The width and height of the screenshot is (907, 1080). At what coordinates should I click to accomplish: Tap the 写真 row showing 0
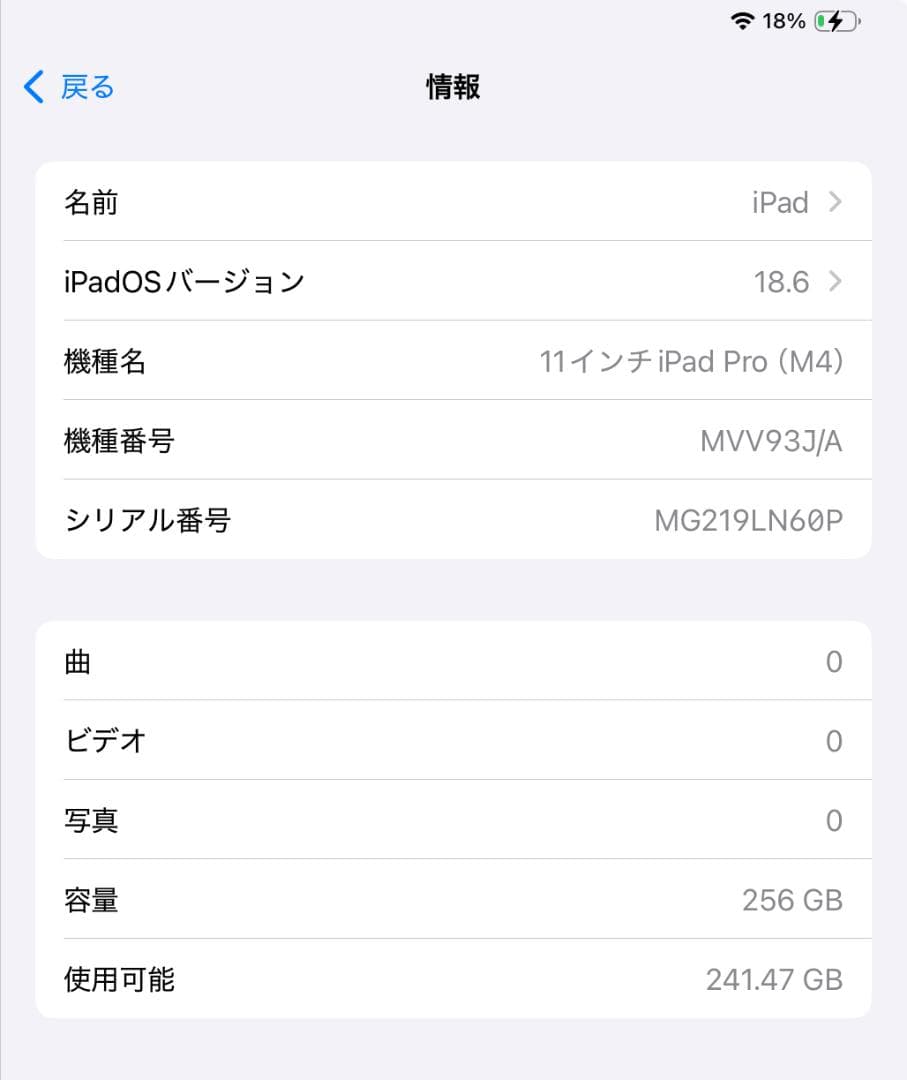point(450,820)
